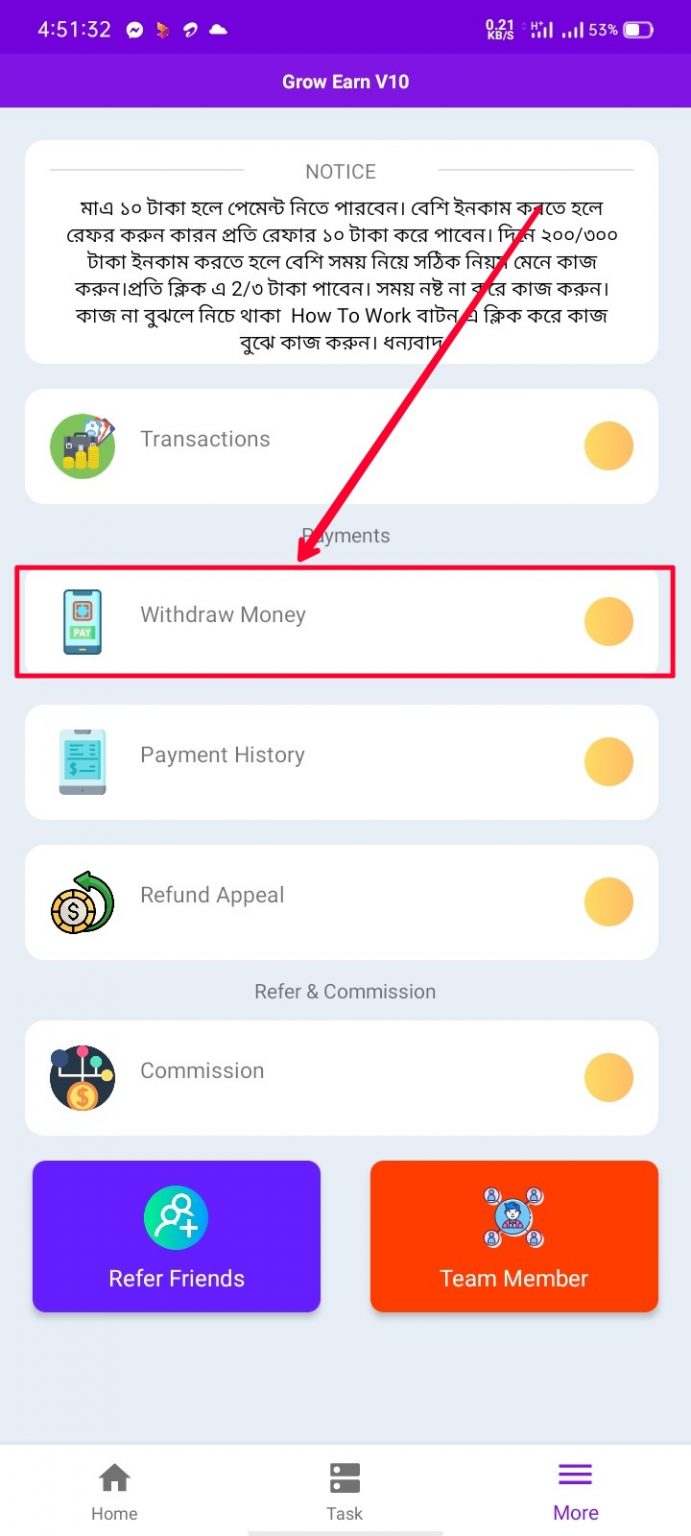Viewport: 691px width, 1536px height.
Task: Open the Transactions row
Action: click(341, 446)
